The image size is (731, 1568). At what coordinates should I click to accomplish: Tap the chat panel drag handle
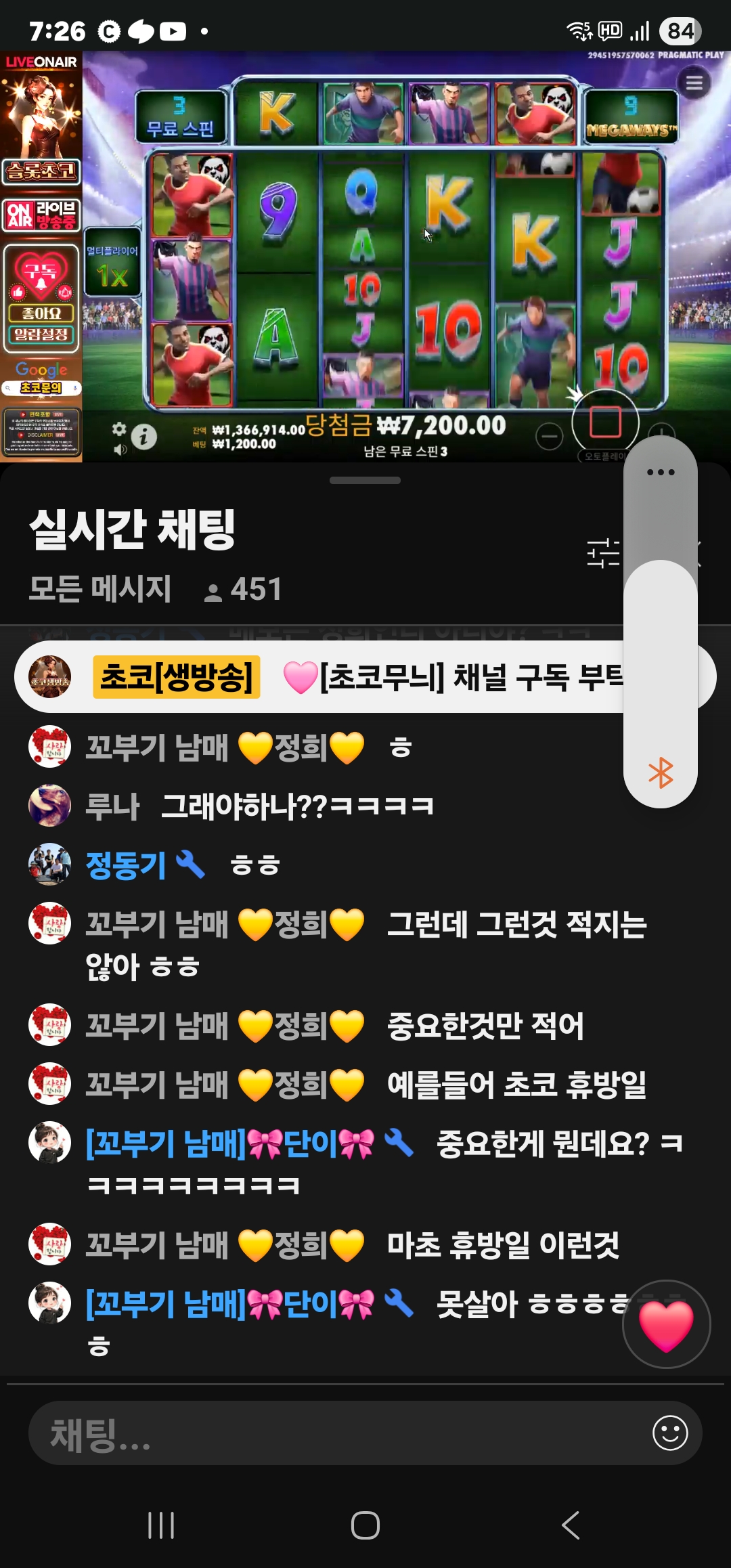tap(365, 481)
